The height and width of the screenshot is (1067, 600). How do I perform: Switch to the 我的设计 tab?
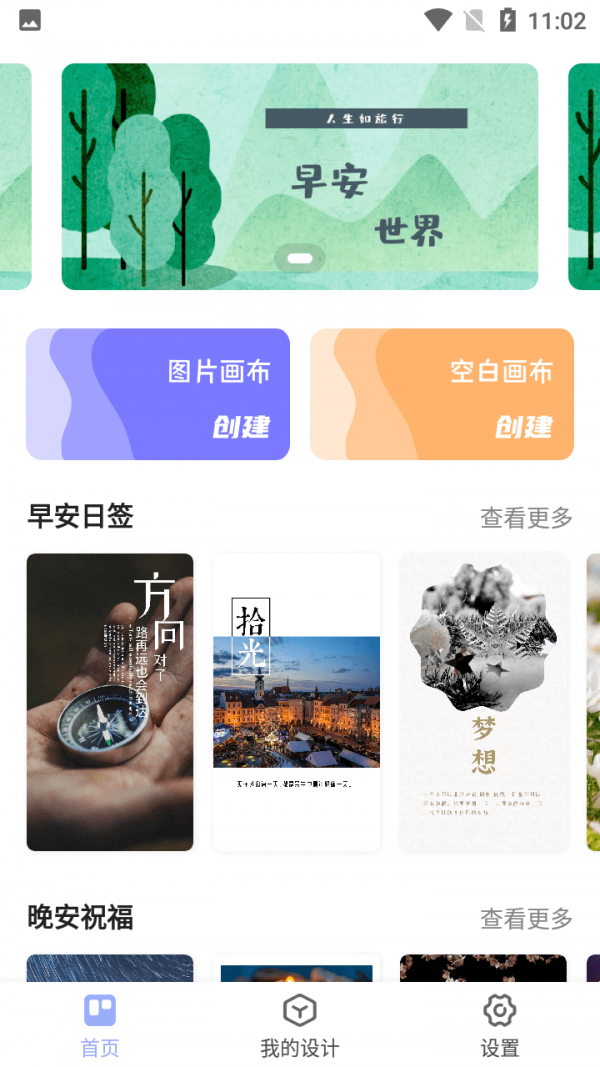tap(300, 1026)
